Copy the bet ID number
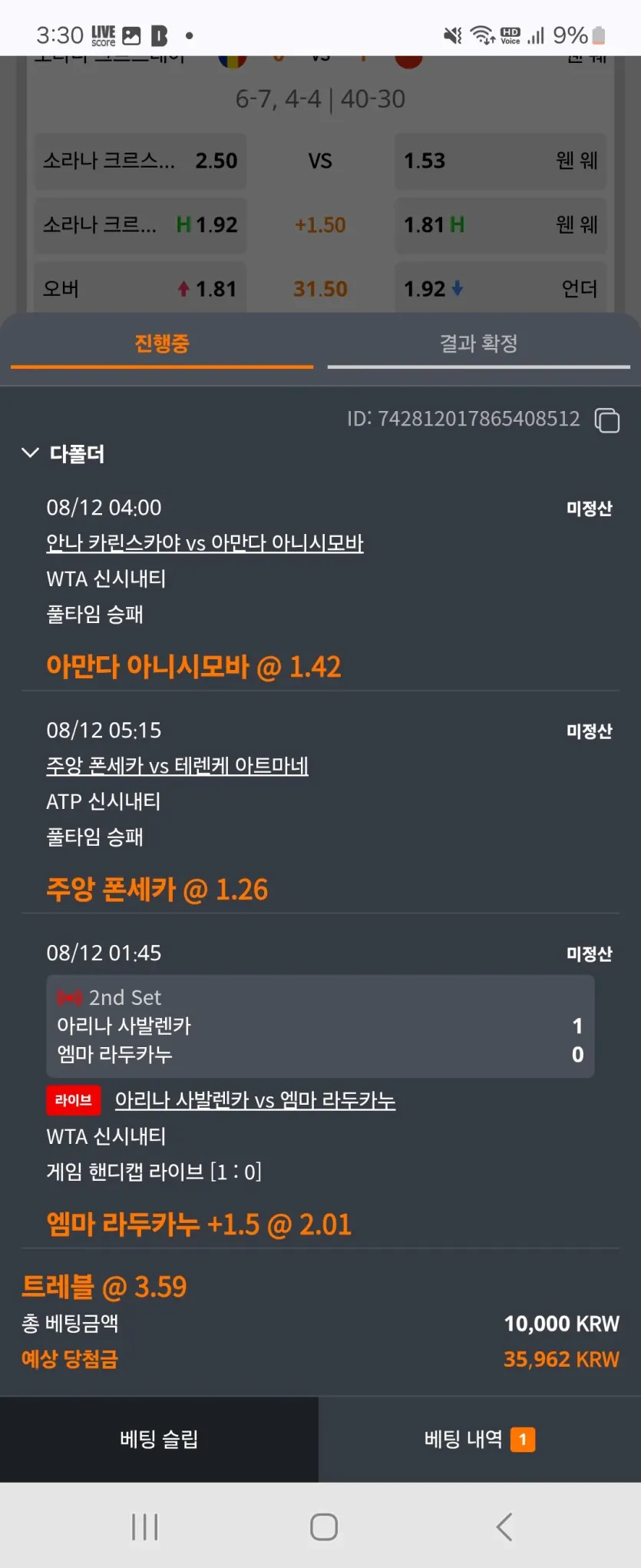 click(x=606, y=420)
